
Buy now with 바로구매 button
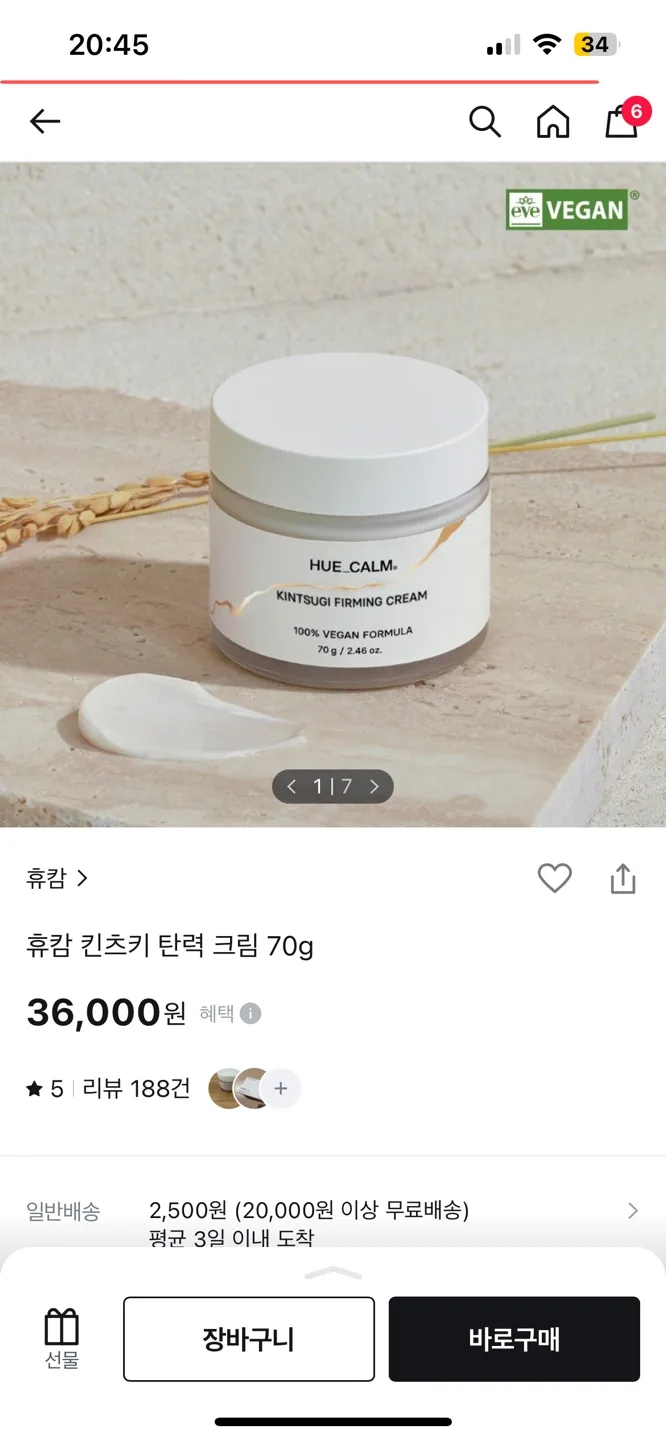click(514, 1339)
